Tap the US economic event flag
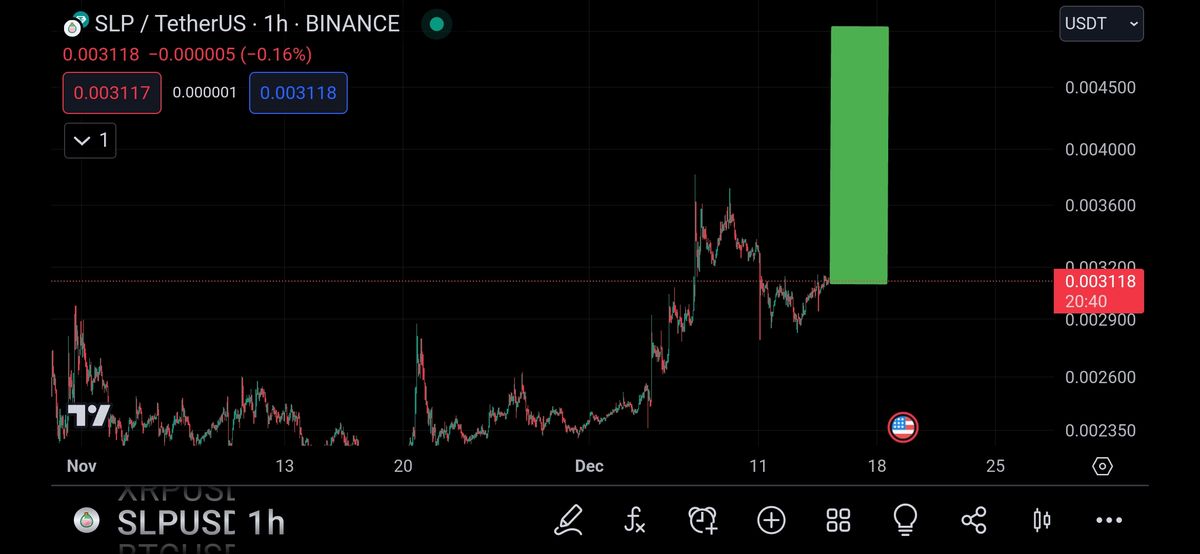The height and width of the screenshot is (554, 1200). 902,427
